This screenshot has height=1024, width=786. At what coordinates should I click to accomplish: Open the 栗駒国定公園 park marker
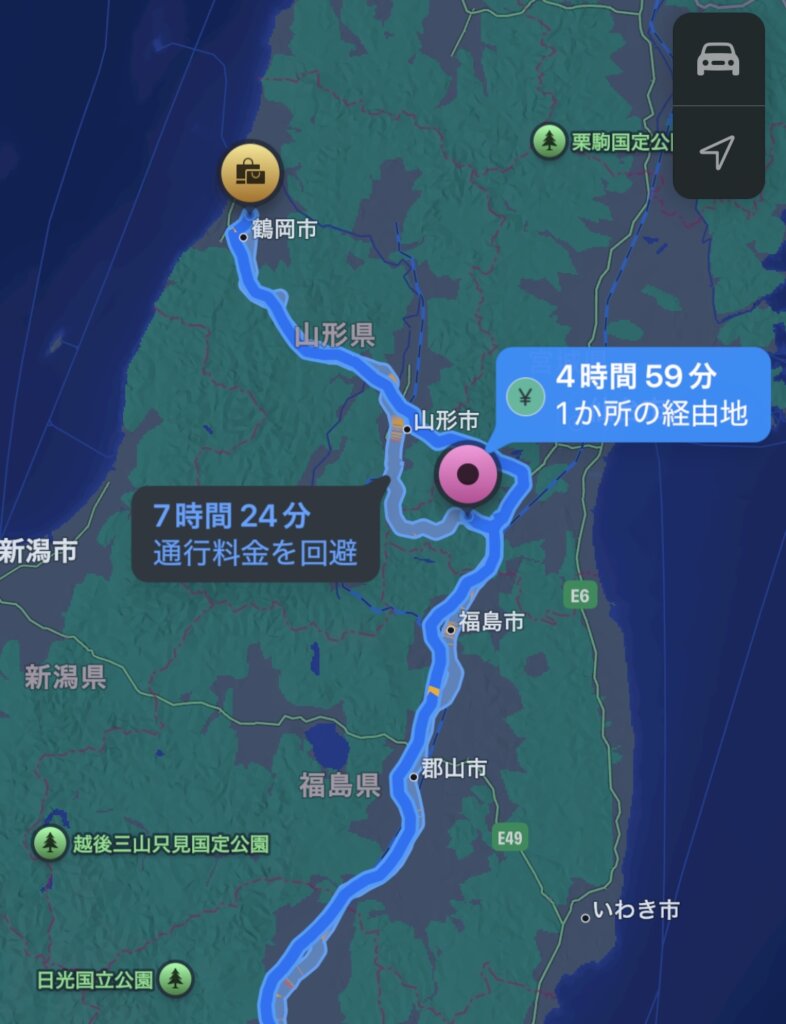548,141
